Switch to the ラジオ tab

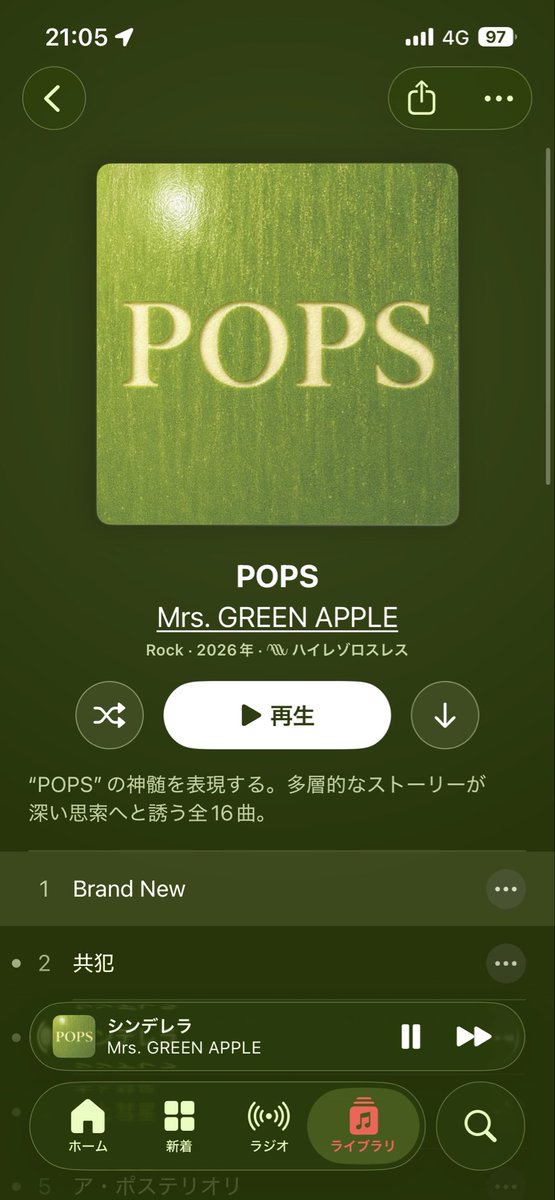(x=268, y=1125)
